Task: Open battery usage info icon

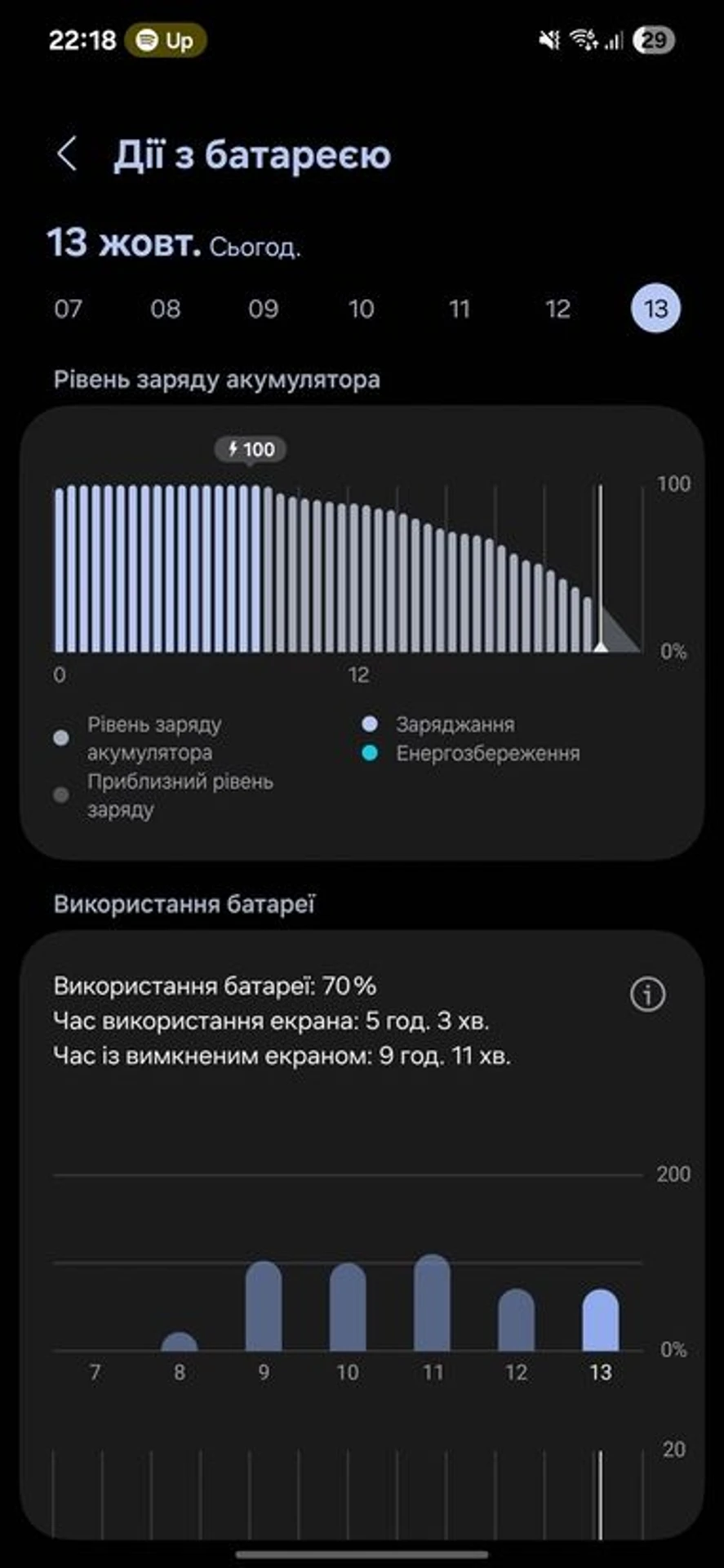Action: [x=648, y=995]
